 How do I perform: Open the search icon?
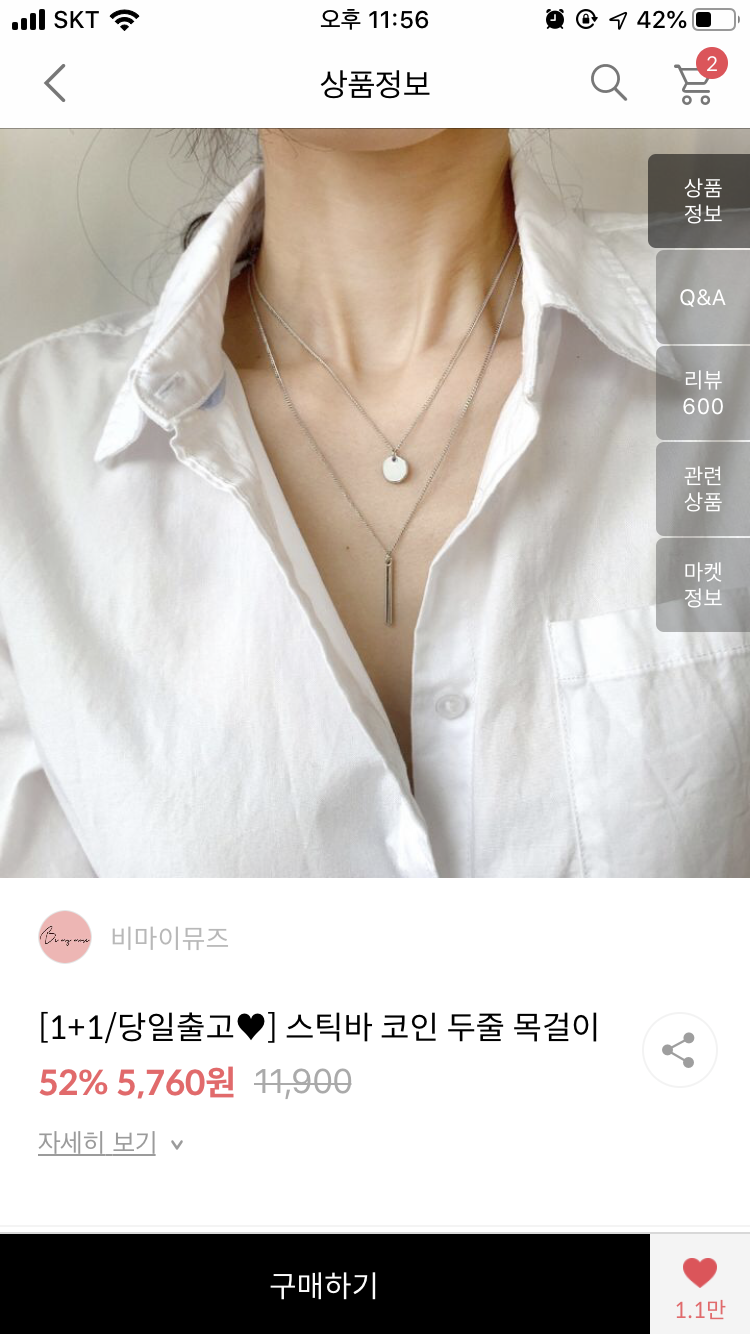607,84
